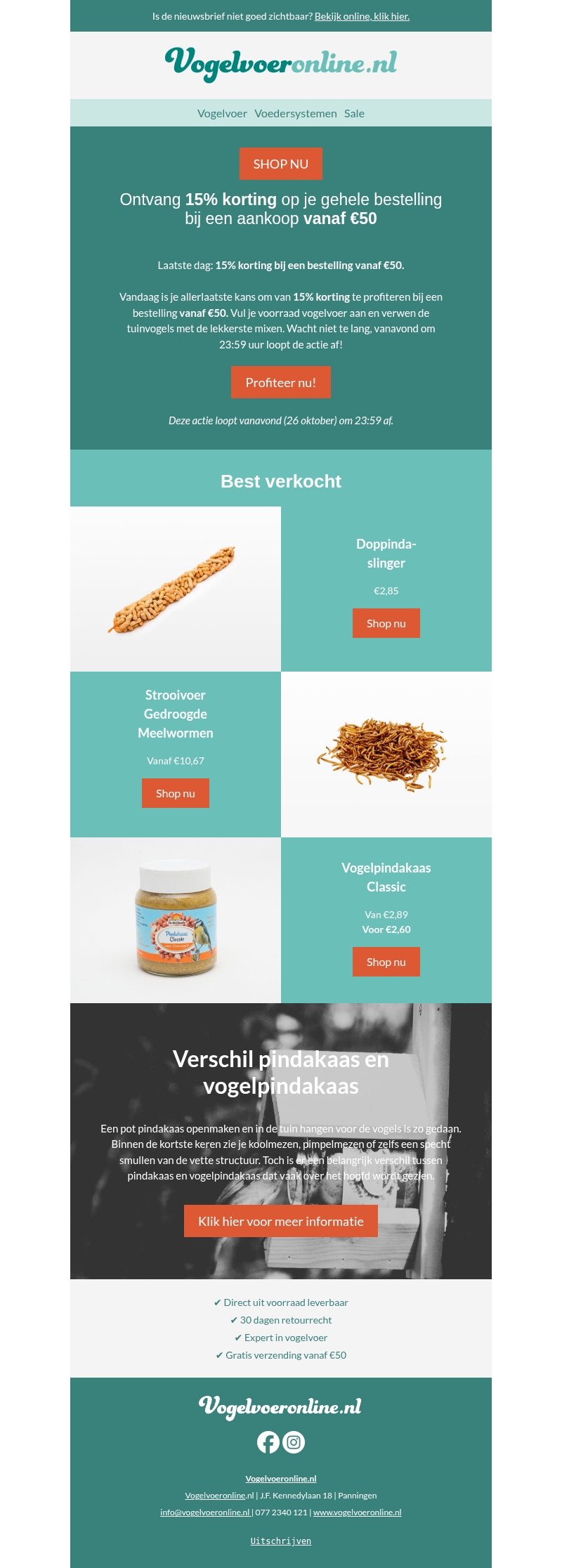Screen dimensions: 562x1568
Task: Open the Vogelvoer menu link
Action: click(222, 113)
